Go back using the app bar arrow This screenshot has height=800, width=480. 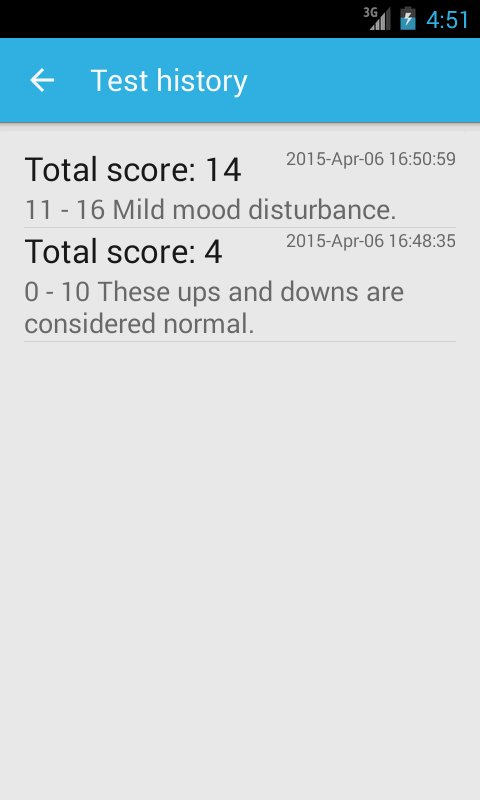[x=42, y=81]
